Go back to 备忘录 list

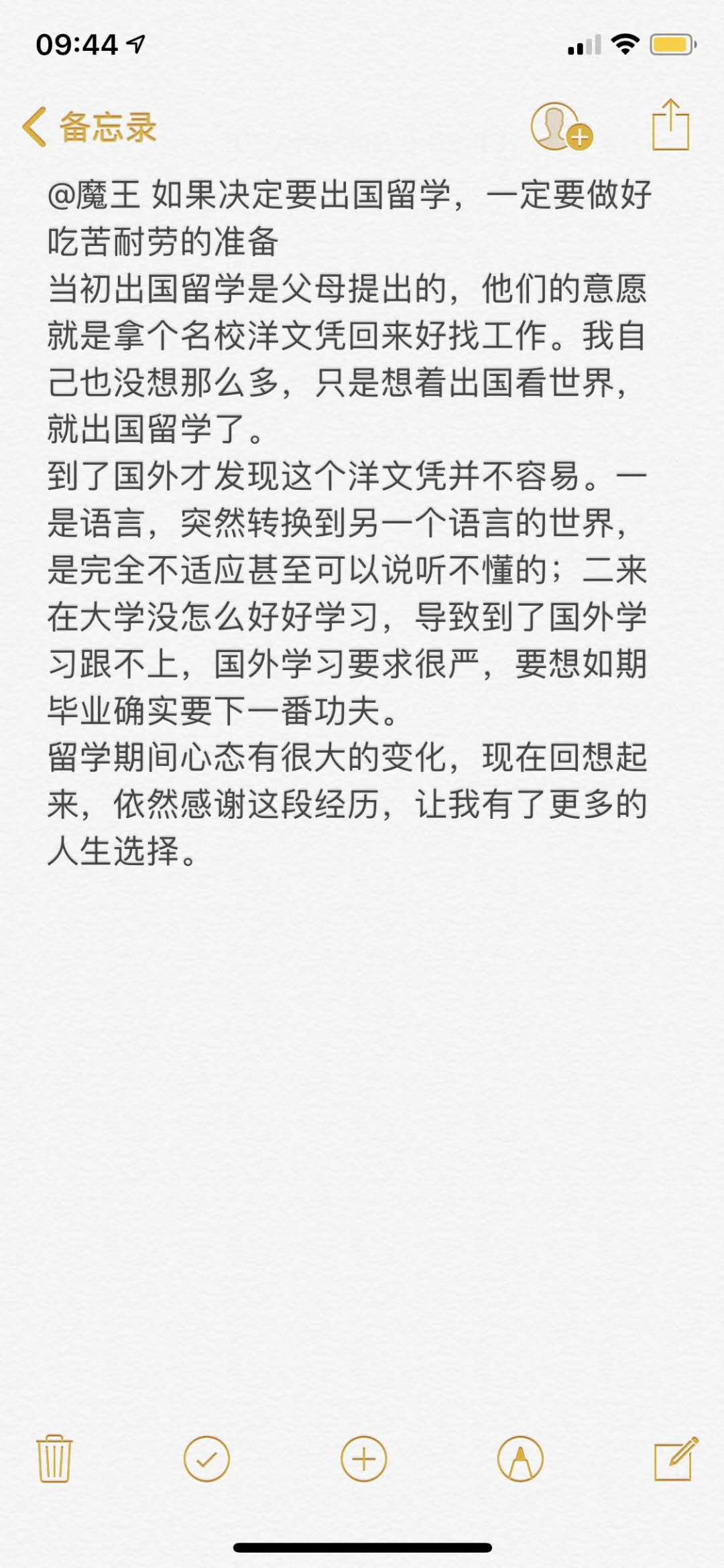pos(90,127)
